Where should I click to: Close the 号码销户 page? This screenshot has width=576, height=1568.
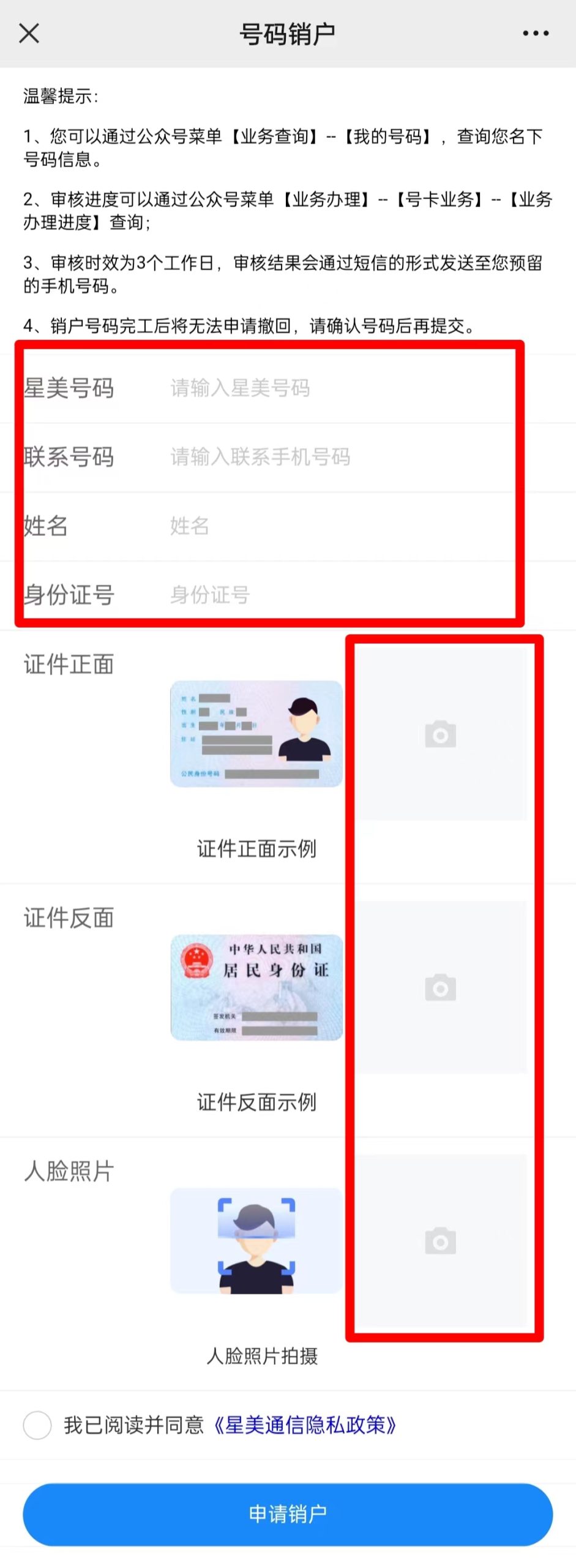point(29,33)
